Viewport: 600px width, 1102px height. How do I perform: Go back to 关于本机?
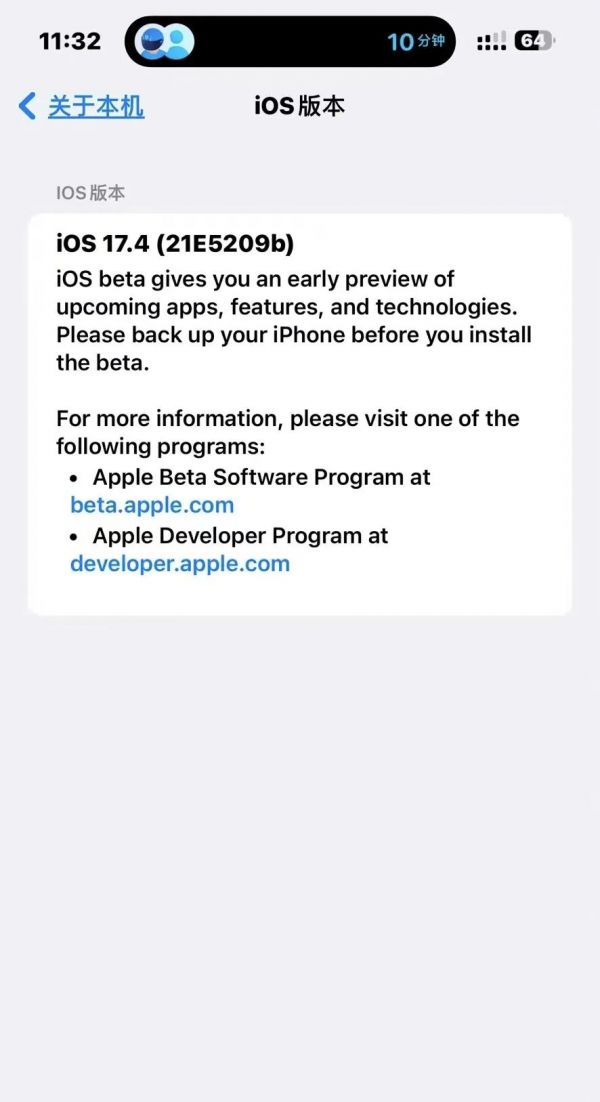pos(81,107)
